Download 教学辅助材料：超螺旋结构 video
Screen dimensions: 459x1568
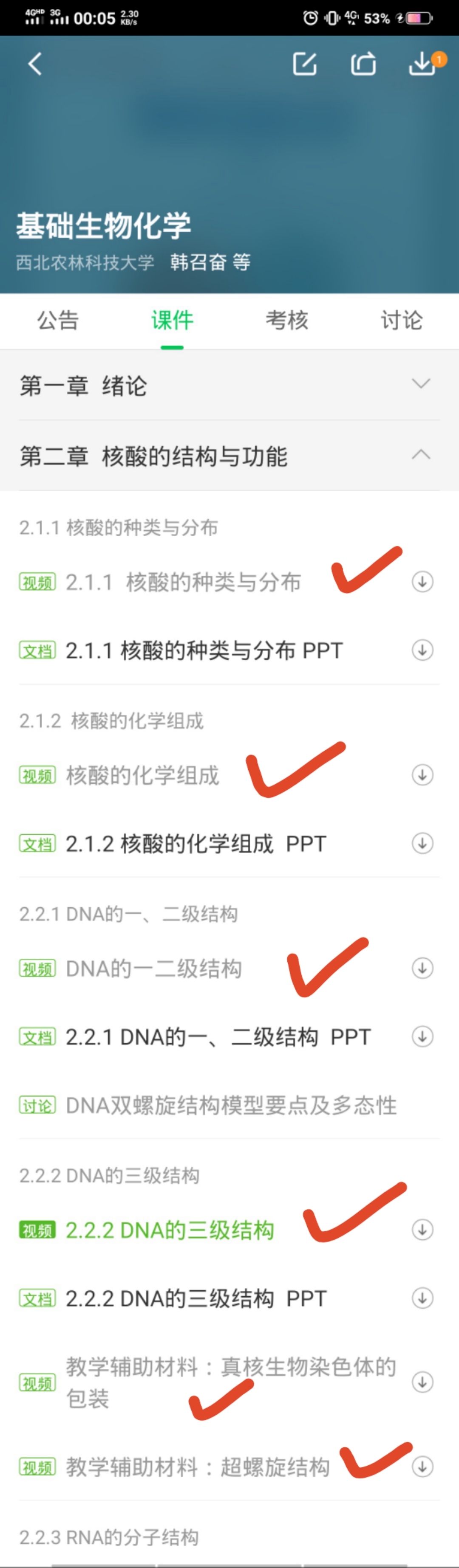pos(422,1467)
